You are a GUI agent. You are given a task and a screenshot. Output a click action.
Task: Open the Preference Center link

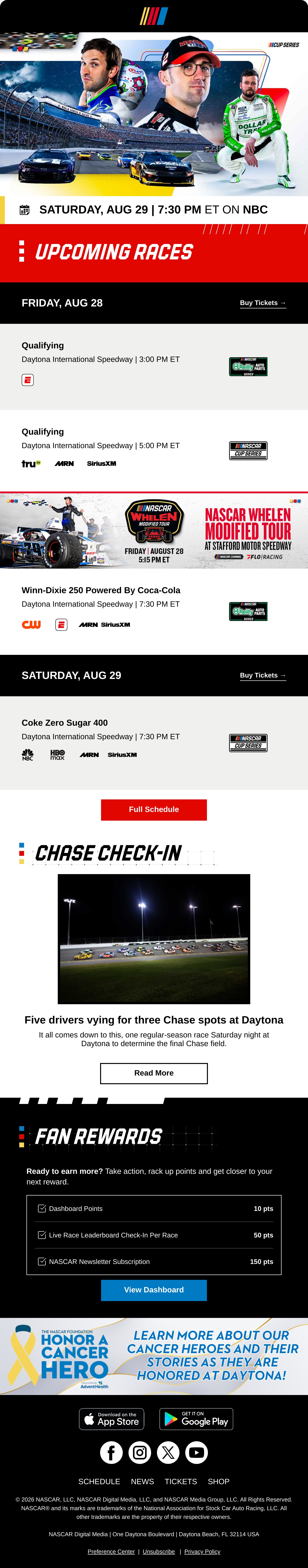(x=111, y=1552)
